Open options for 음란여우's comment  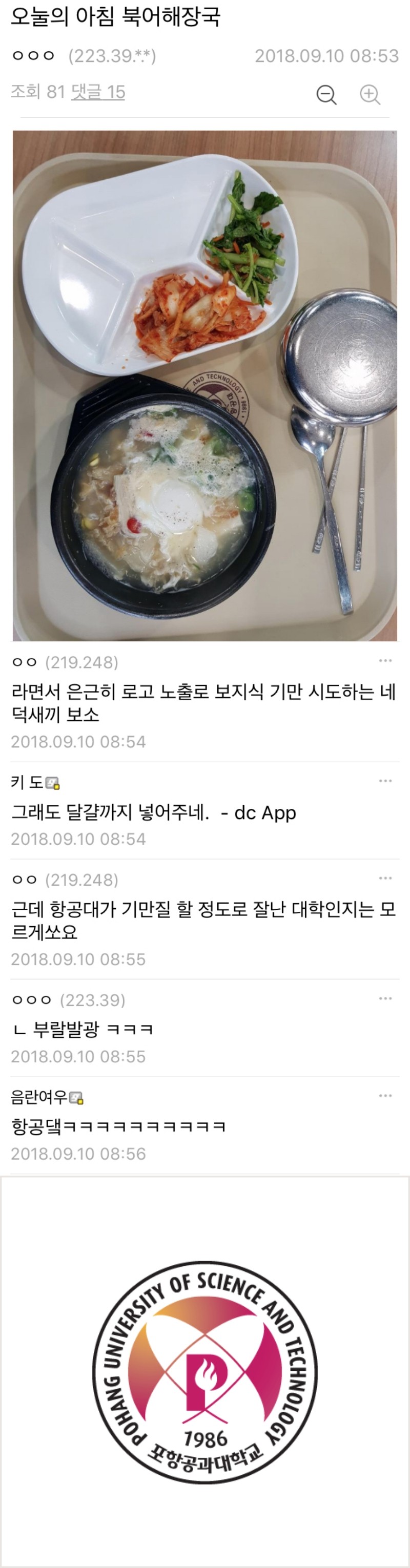tap(385, 1096)
